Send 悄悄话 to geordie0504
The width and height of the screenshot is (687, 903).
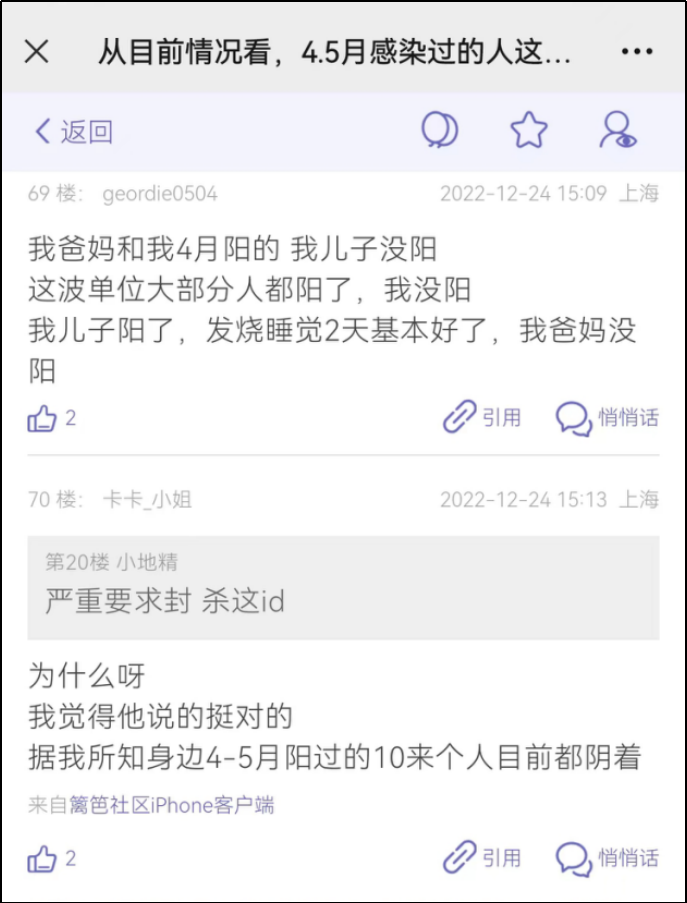[607, 418]
